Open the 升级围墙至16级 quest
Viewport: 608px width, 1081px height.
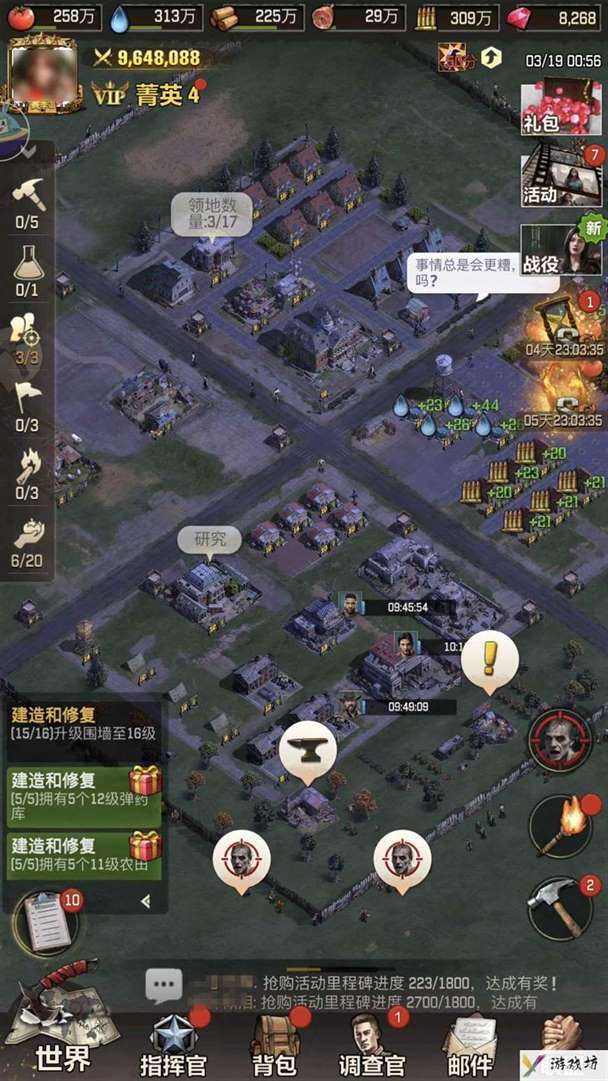pos(84,724)
